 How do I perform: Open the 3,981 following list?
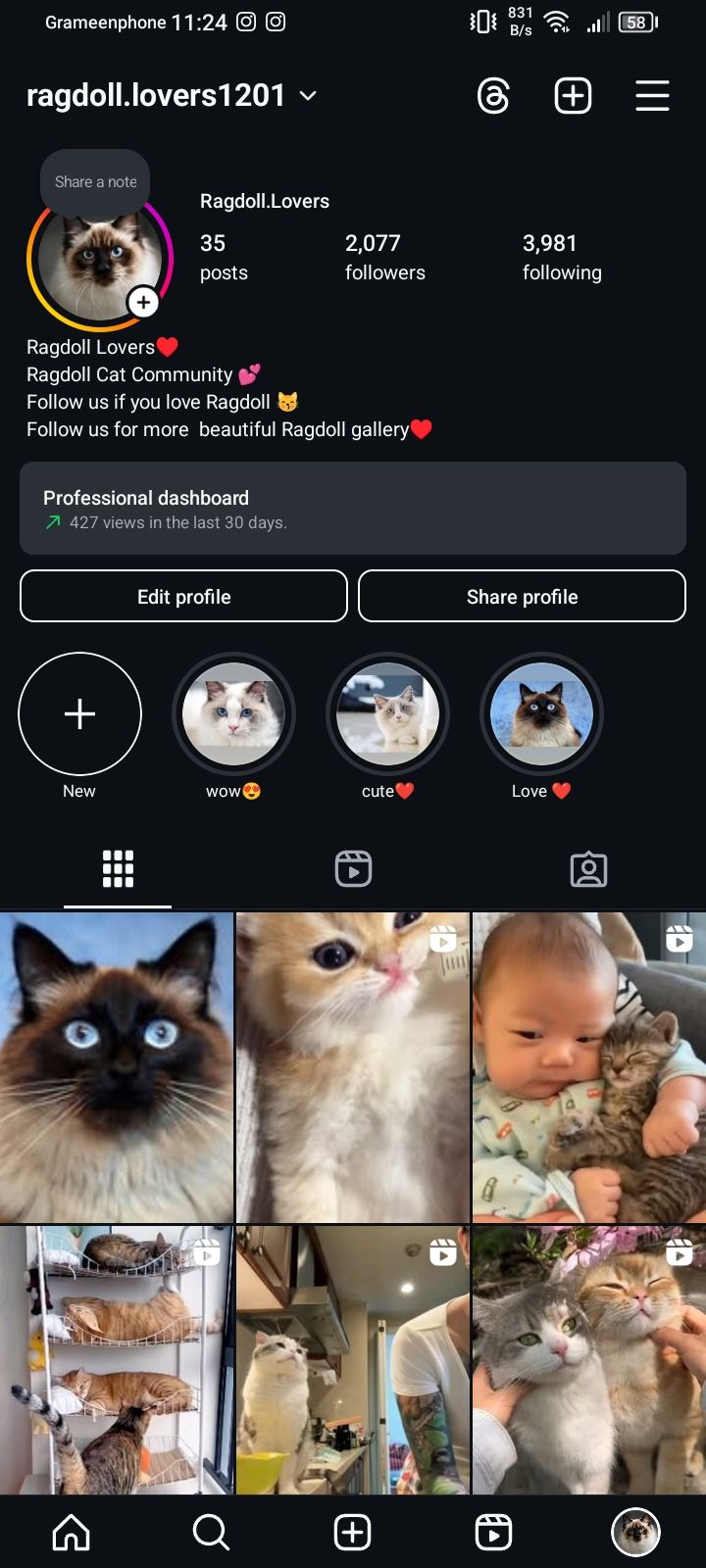(562, 257)
